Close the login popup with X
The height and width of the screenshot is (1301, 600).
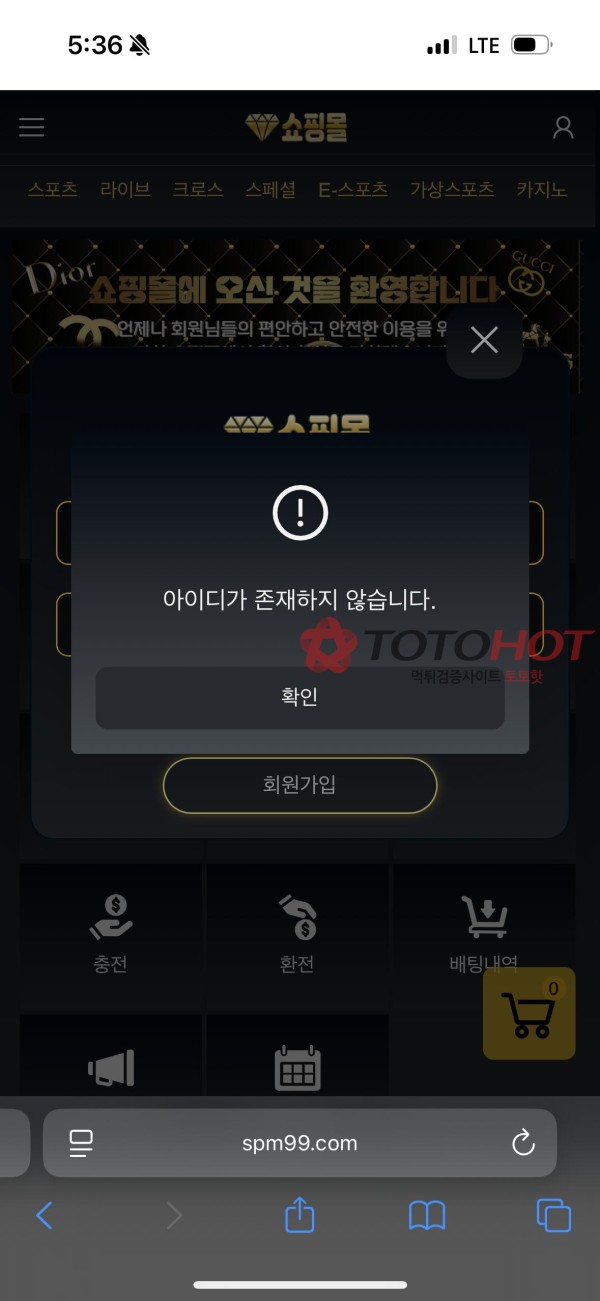coord(484,341)
